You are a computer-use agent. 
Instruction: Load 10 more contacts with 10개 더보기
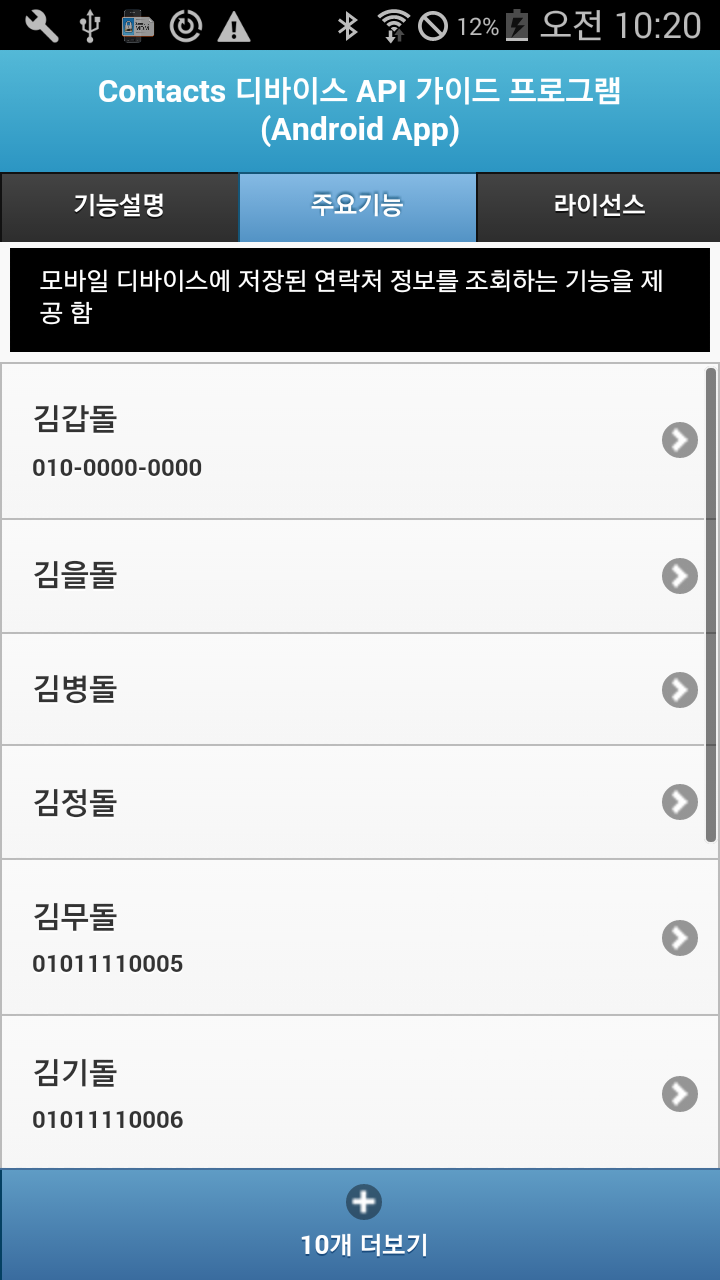(362, 1224)
